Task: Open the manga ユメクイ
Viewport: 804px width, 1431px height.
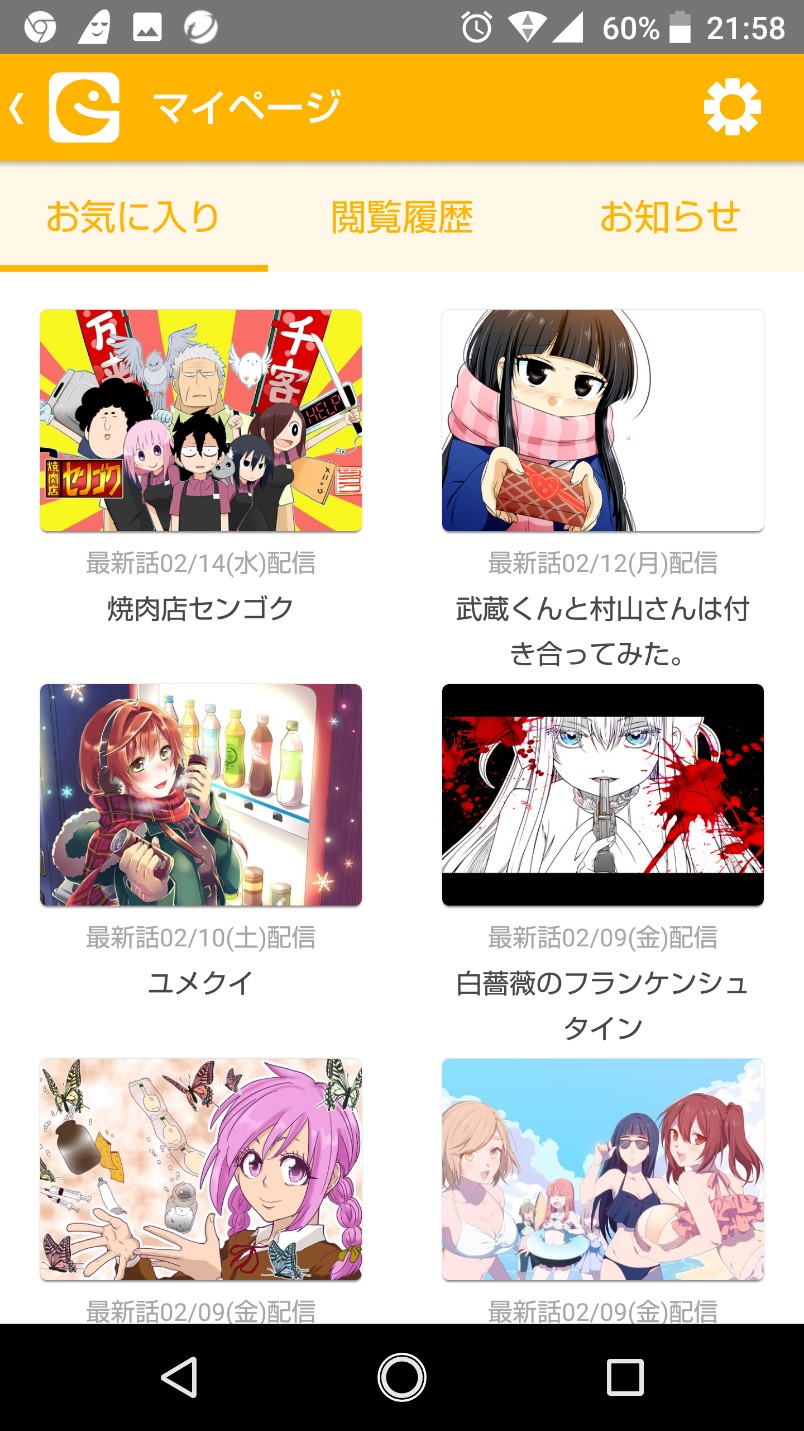Action: [x=201, y=795]
